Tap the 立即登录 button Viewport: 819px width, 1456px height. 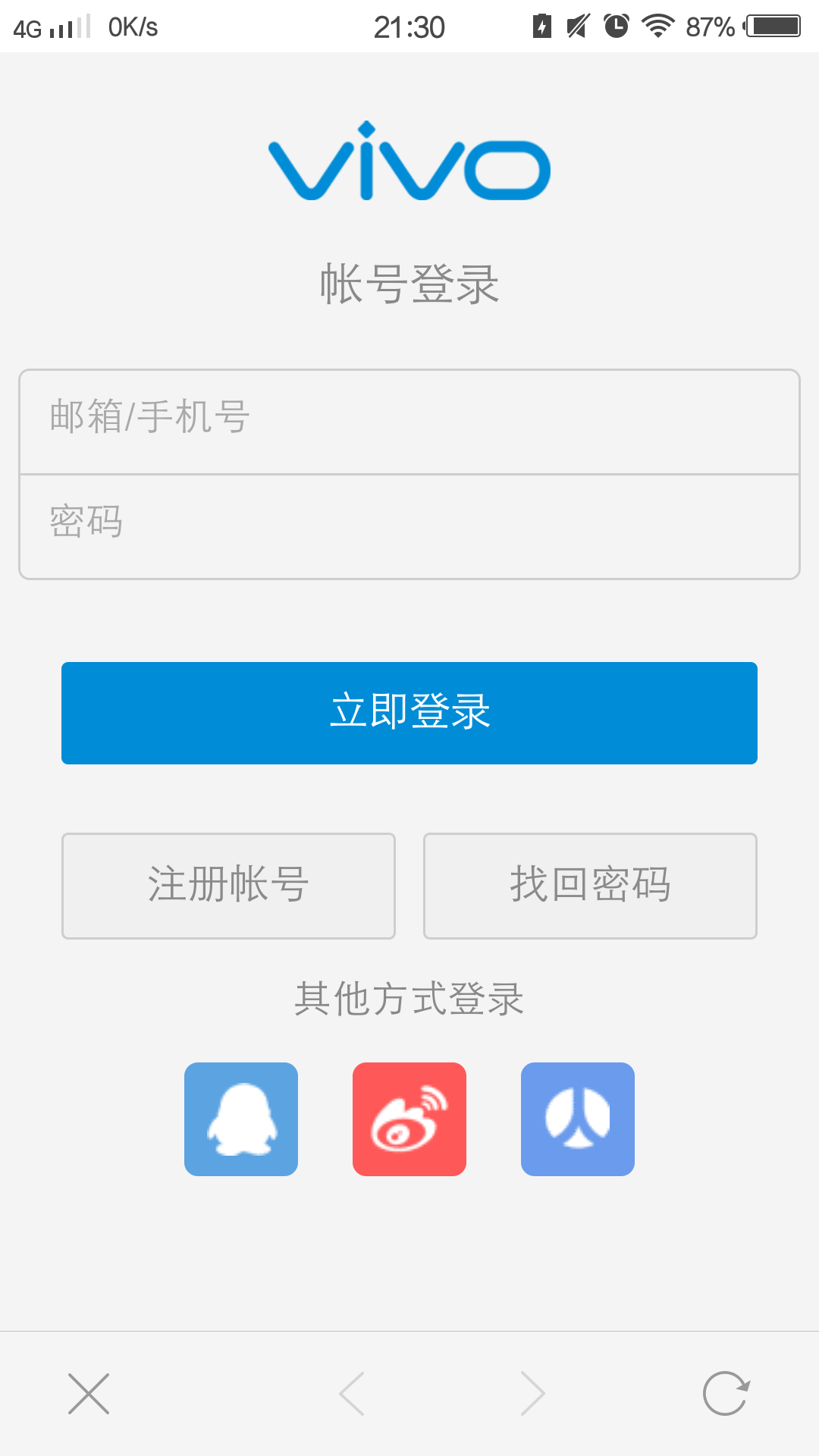[409, 713]
